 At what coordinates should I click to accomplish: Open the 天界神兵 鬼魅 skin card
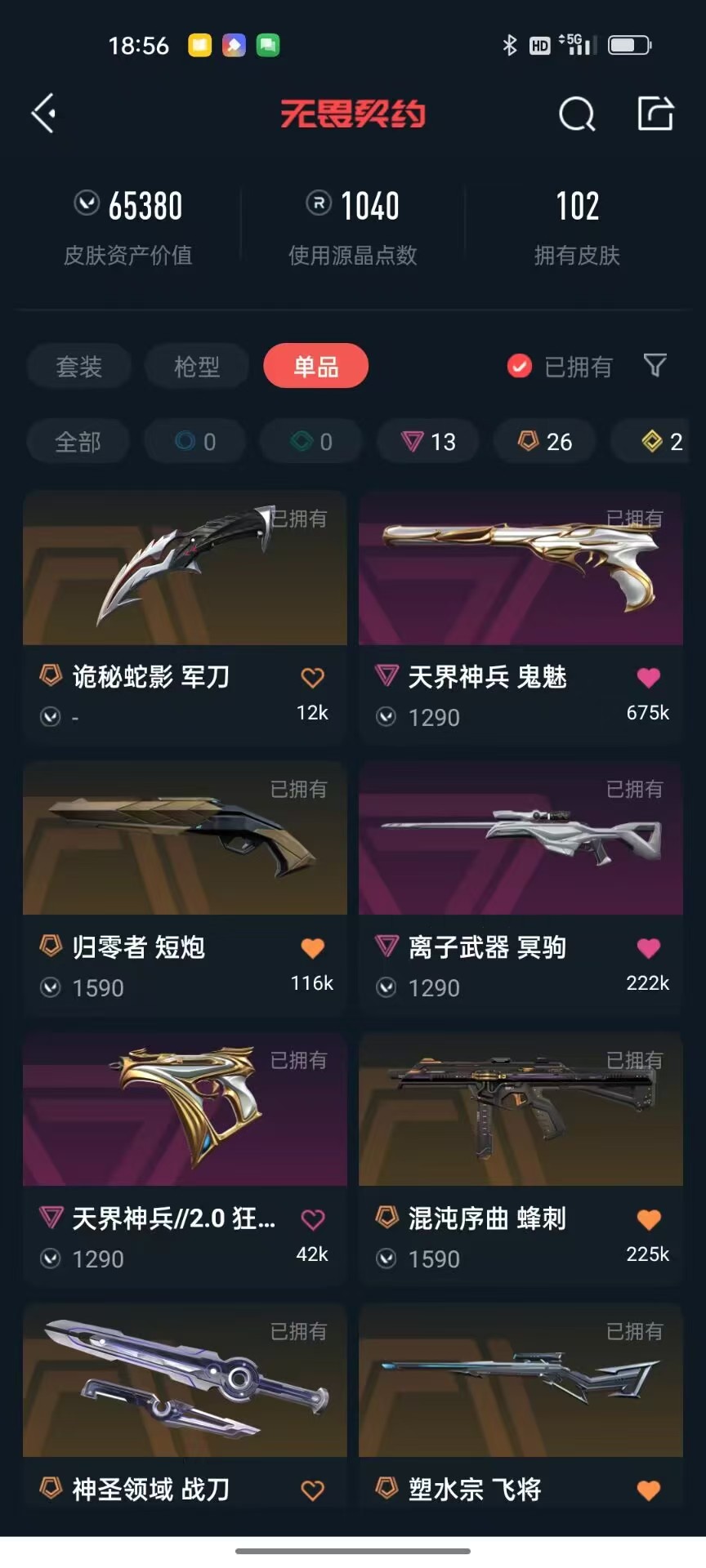(521, 617)
